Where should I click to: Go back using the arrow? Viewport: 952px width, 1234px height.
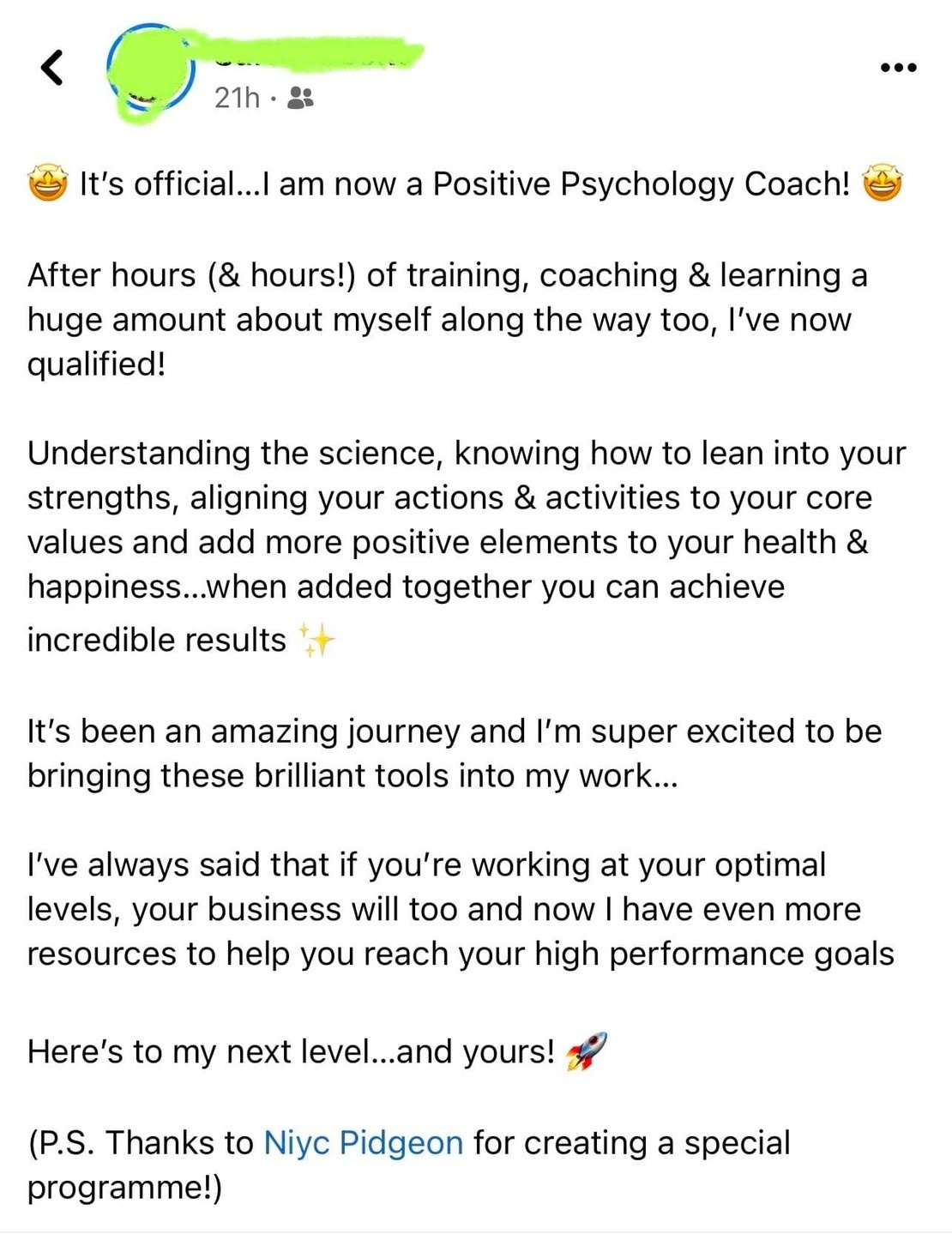(52, 68)
